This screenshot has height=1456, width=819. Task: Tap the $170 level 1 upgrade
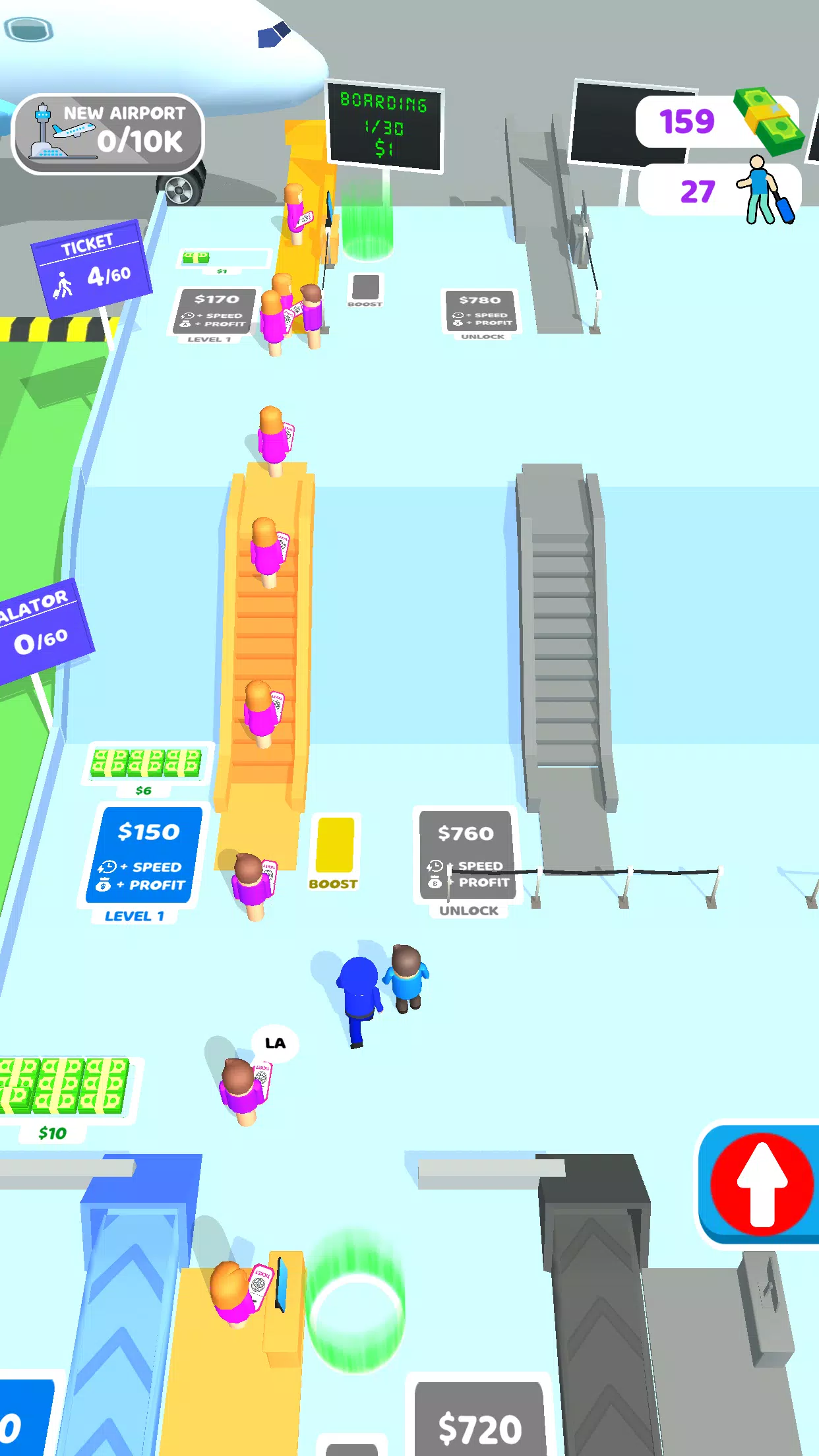click(215, 310)
